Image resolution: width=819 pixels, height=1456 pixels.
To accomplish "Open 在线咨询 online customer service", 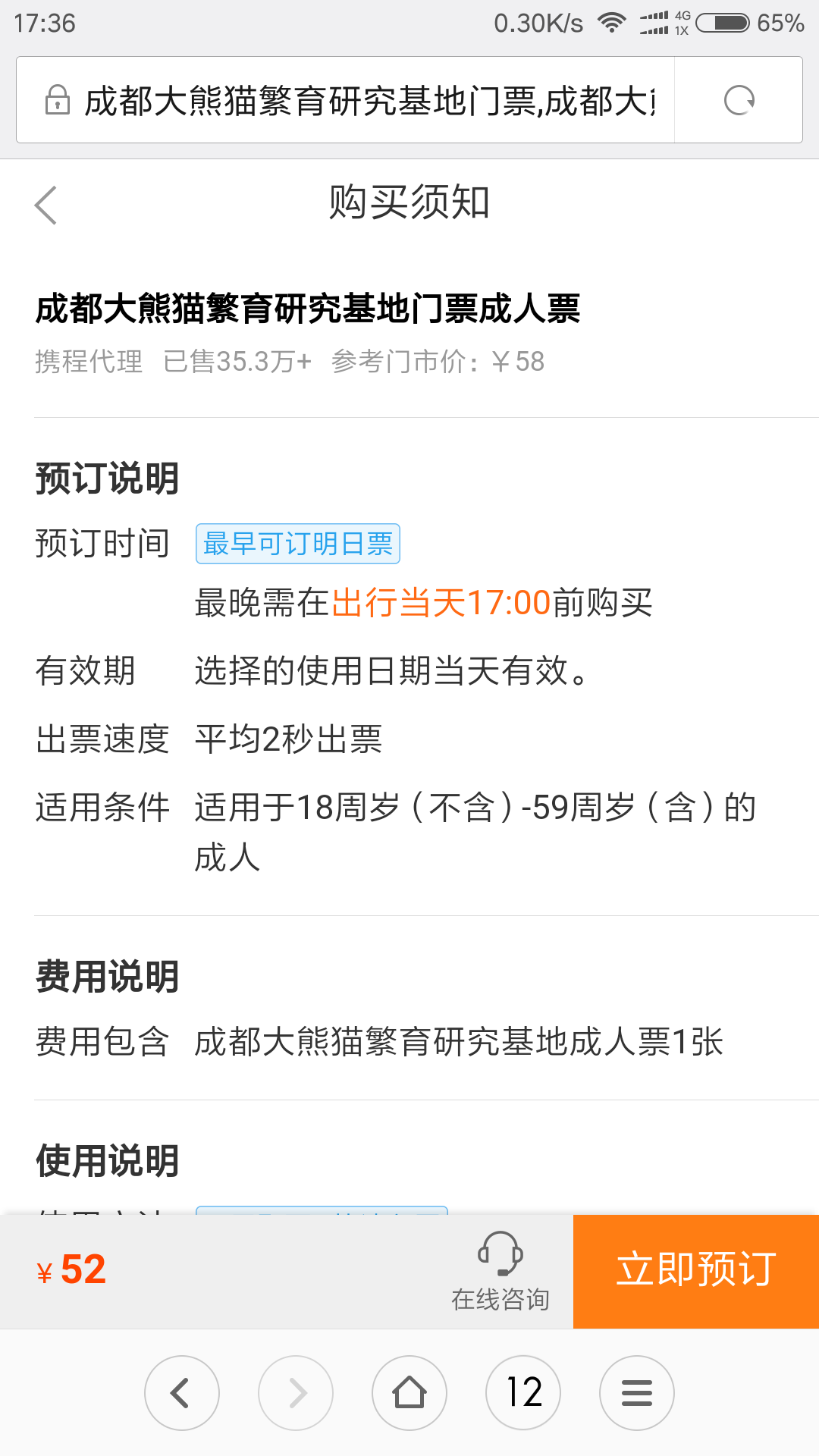I will (x=500, y=1271).
